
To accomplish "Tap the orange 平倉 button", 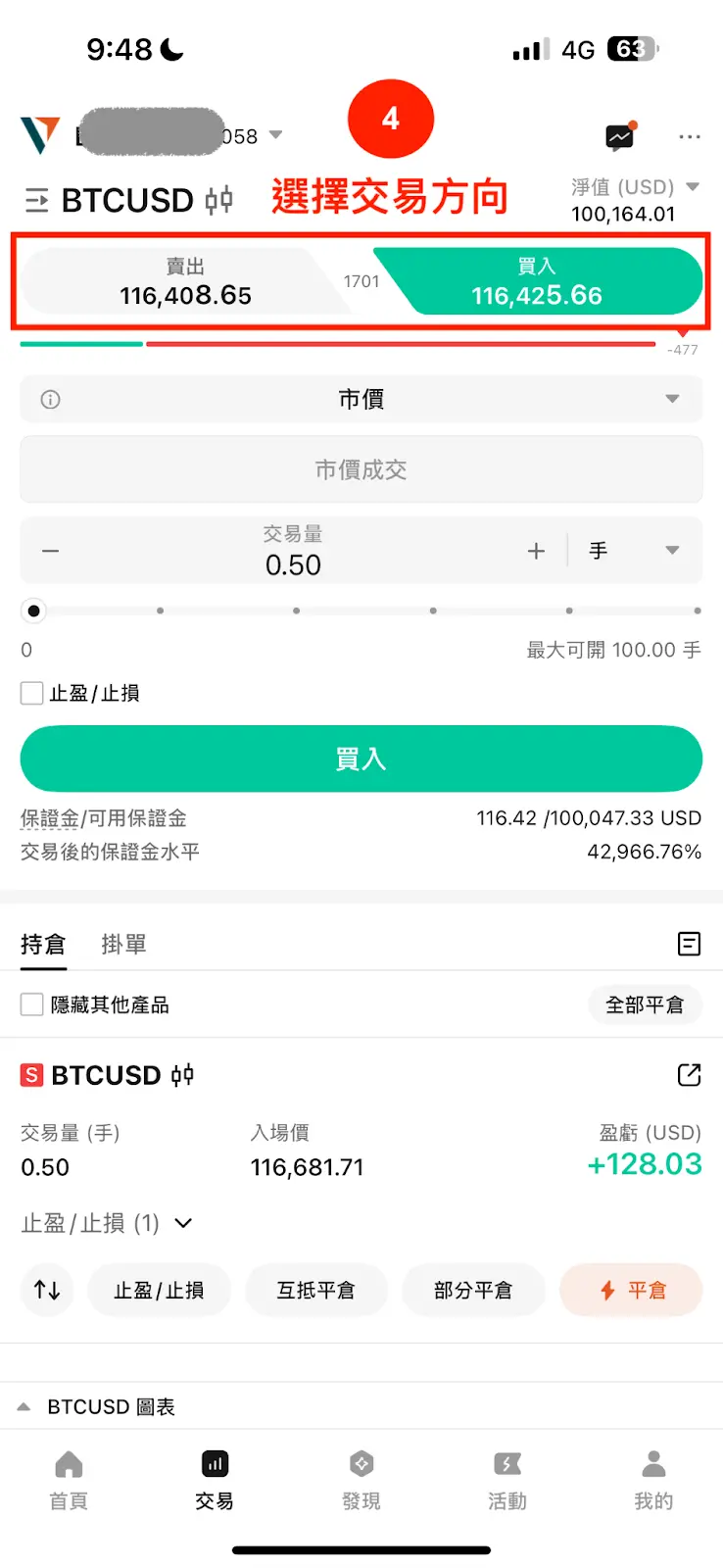I will [631, 1290].
